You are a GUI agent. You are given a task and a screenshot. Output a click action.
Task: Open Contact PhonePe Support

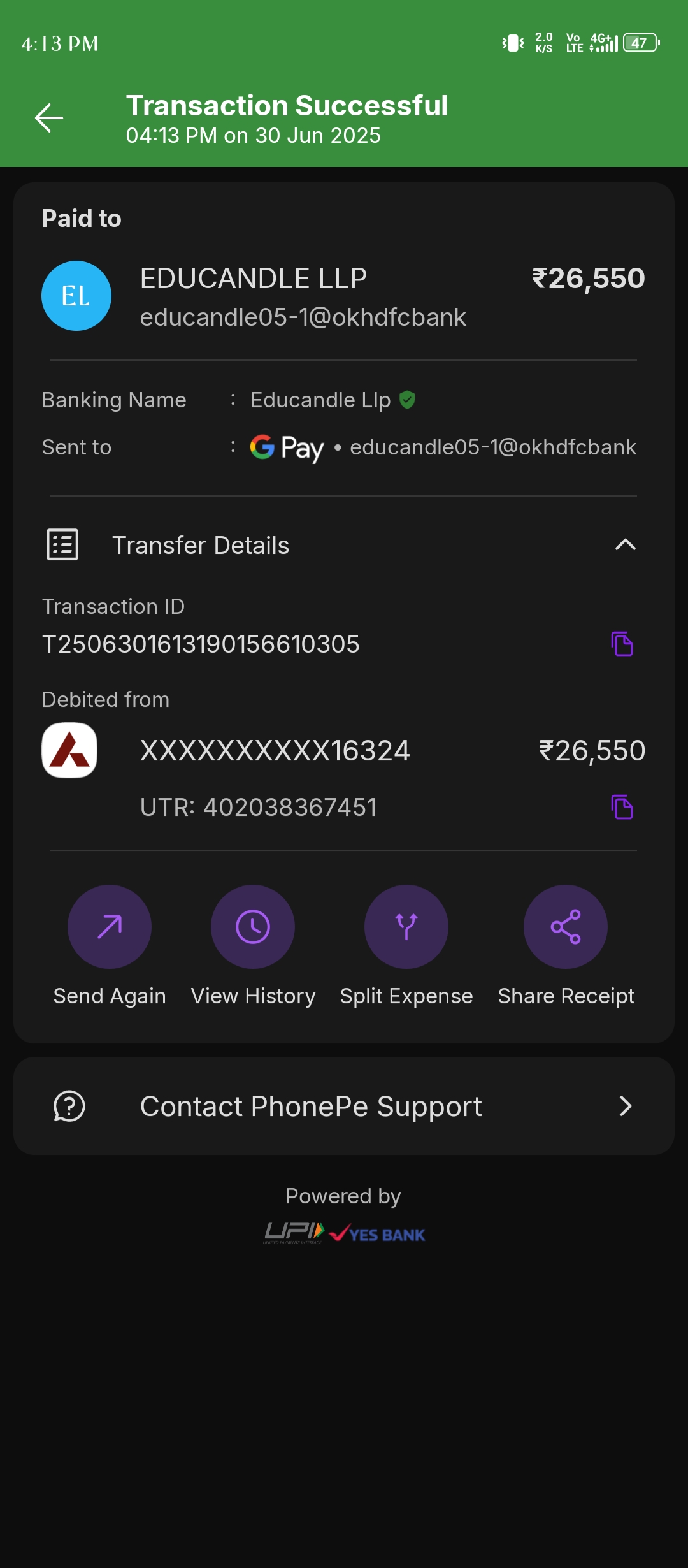pyautogui.click(x=344, y=1107)
